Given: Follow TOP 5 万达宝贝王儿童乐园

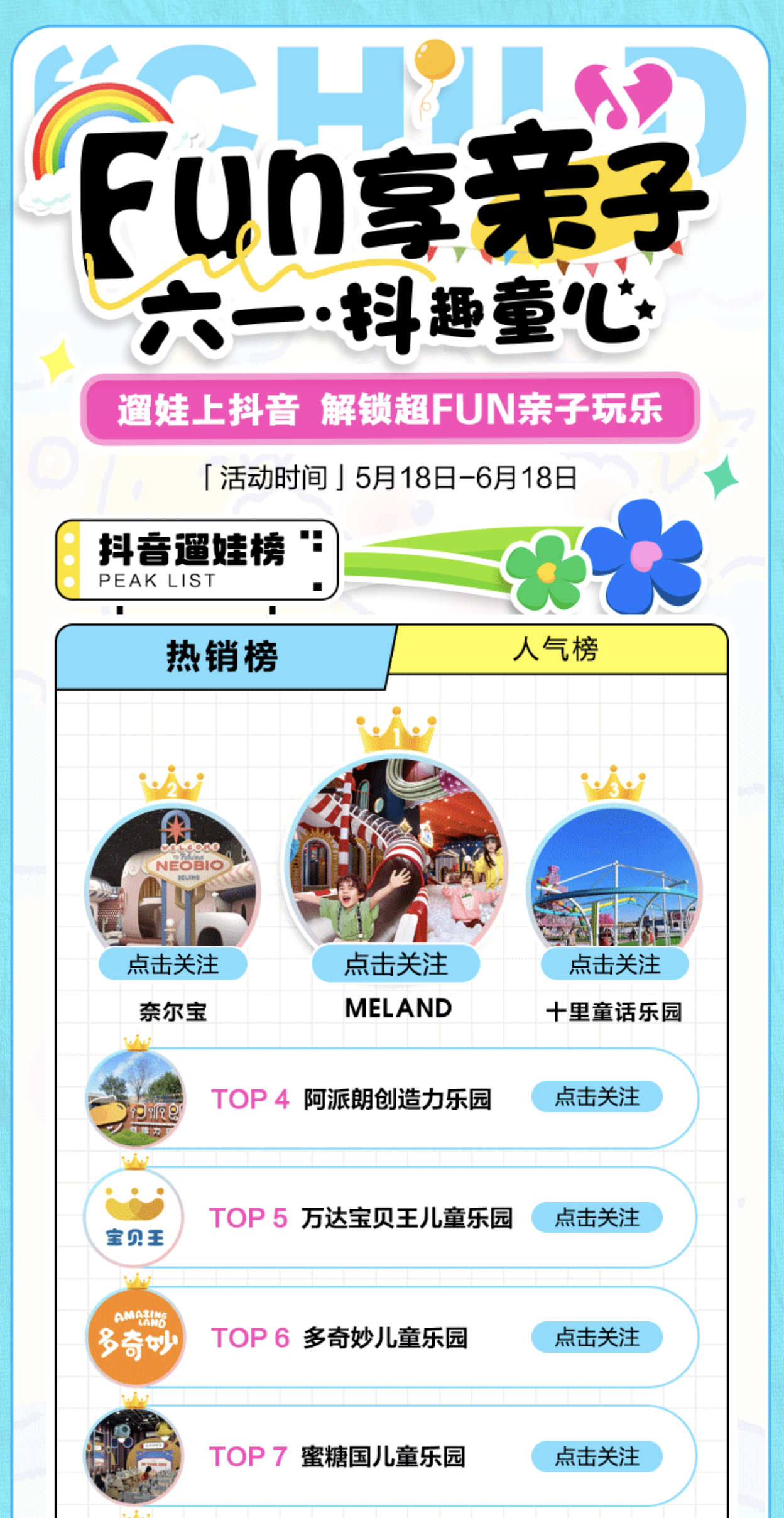Looking at the screenshot, I should [x=597, y=1218].
